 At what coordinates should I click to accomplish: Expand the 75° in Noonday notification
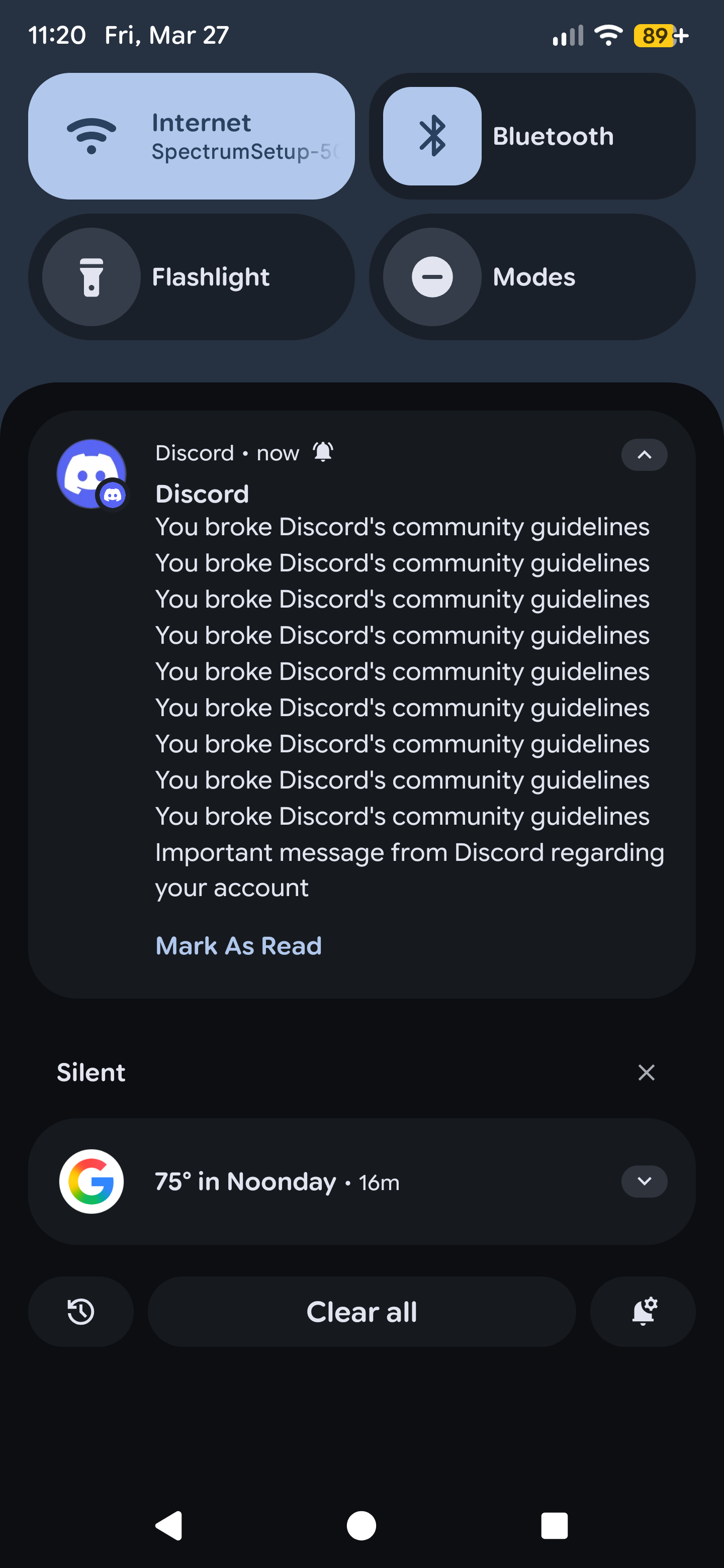pos(644,1182)
